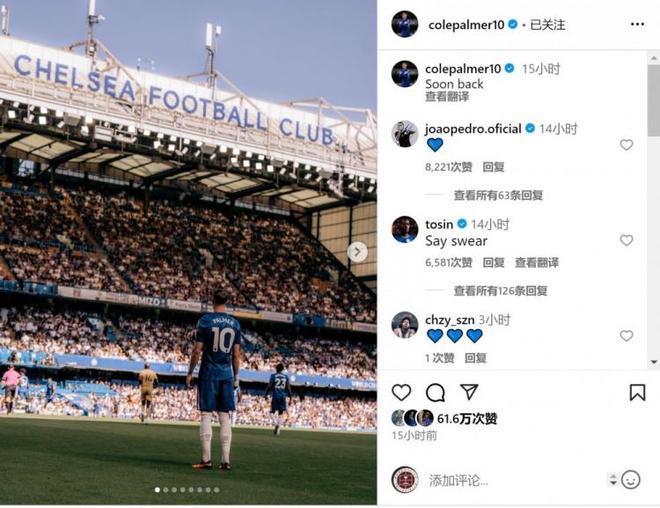660x508 pixels.
Task: View all 63 replies
Action: 498,195
